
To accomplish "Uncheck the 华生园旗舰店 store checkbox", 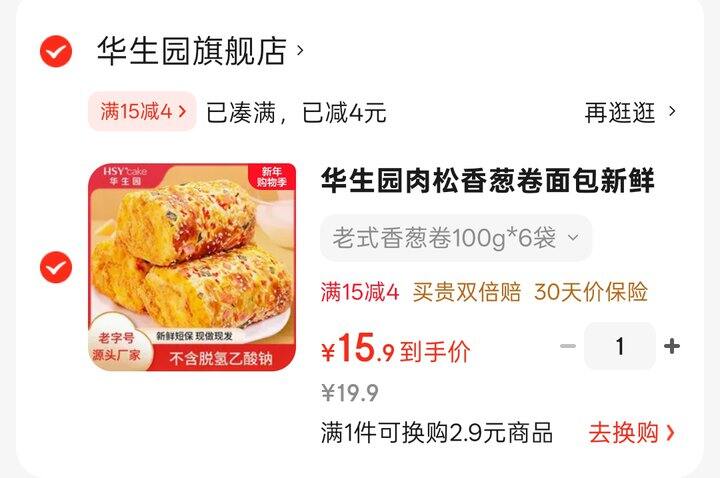I will 56,50.
